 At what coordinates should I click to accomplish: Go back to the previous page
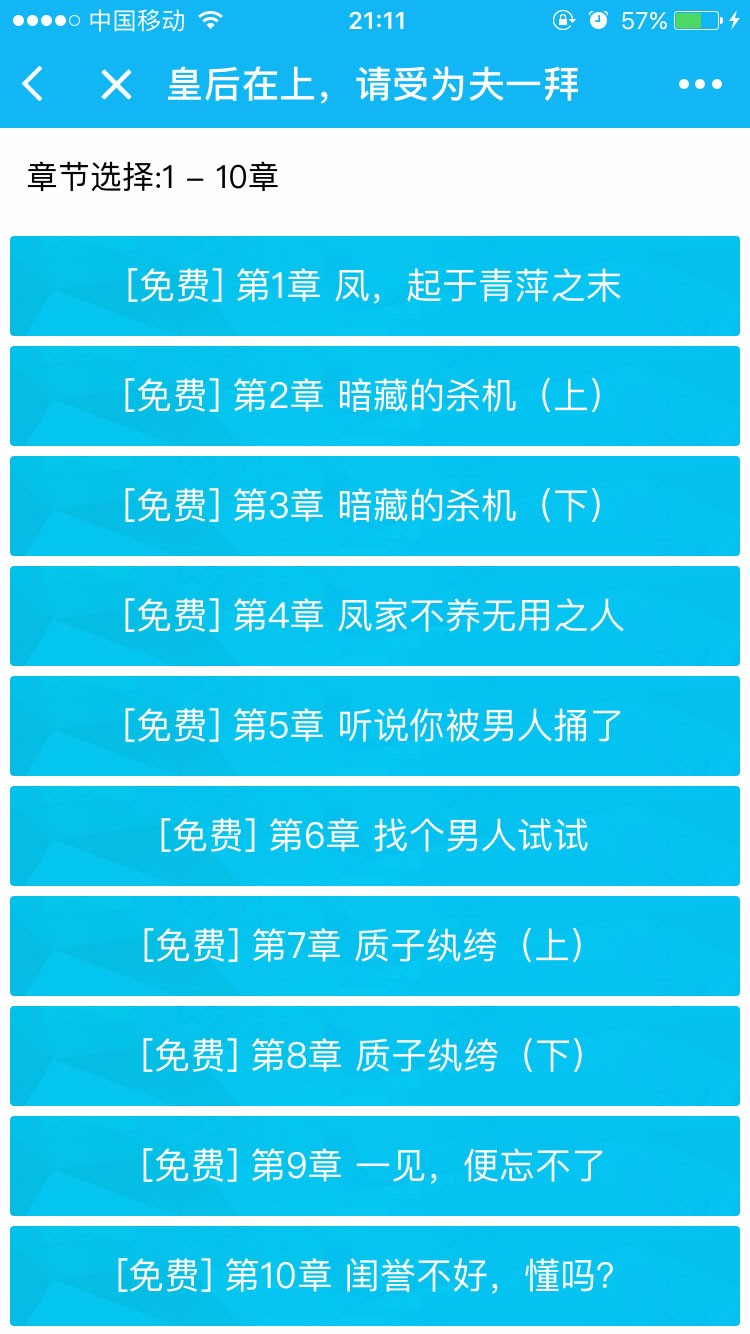pos(34,85)
